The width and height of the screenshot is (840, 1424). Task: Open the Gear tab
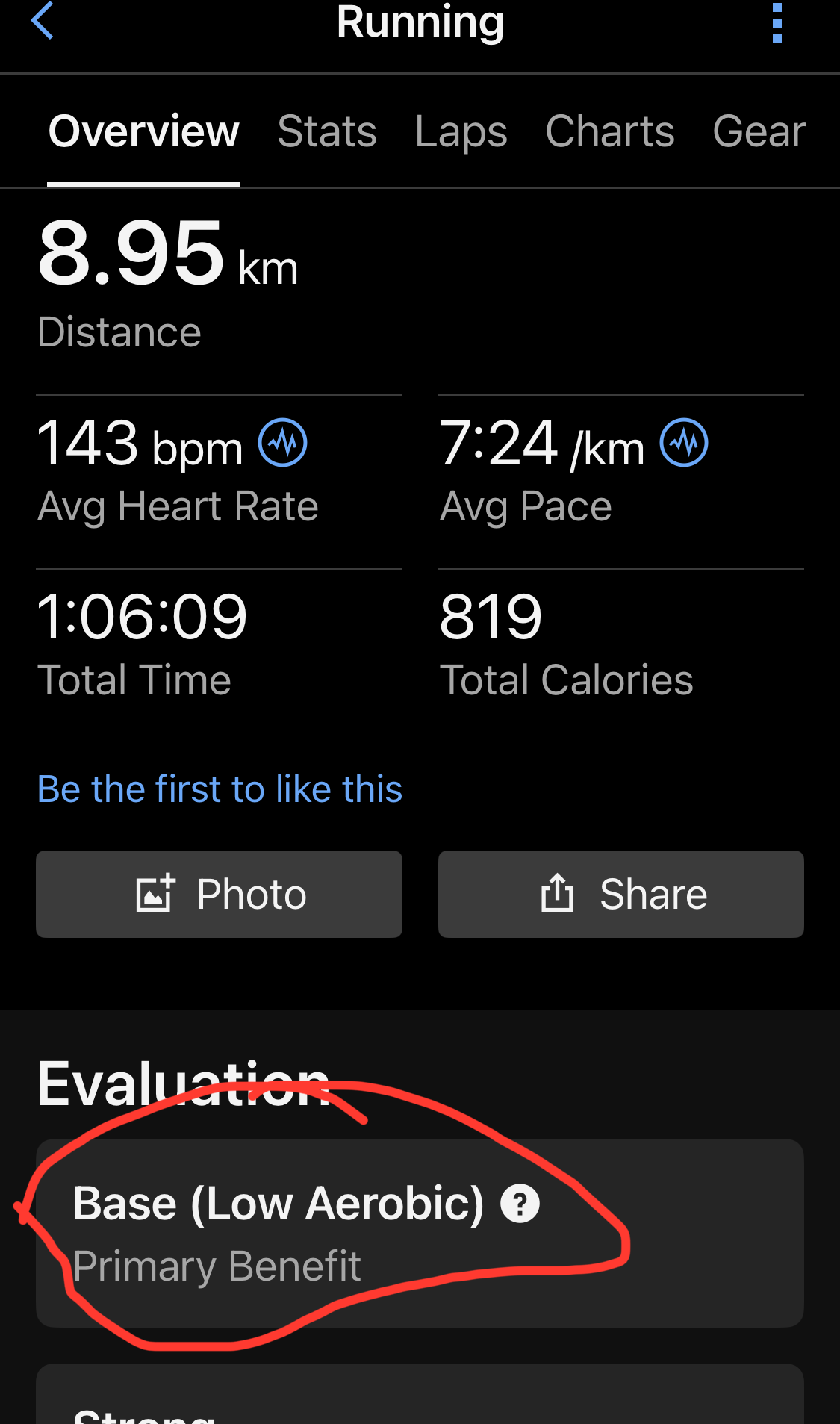pyautogui.click(x=759, y=131)
